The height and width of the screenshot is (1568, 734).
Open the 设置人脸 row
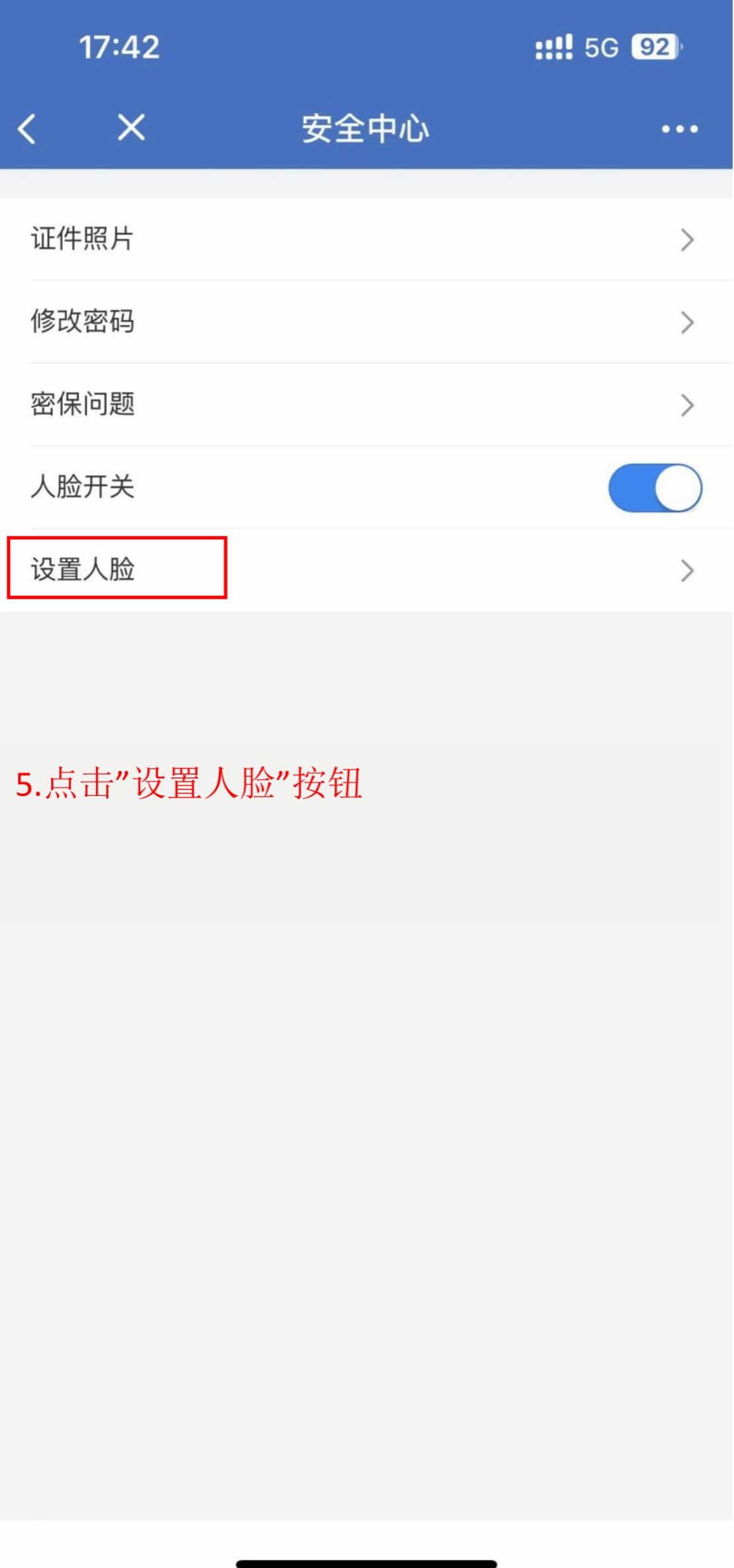(x=367, y=570)
